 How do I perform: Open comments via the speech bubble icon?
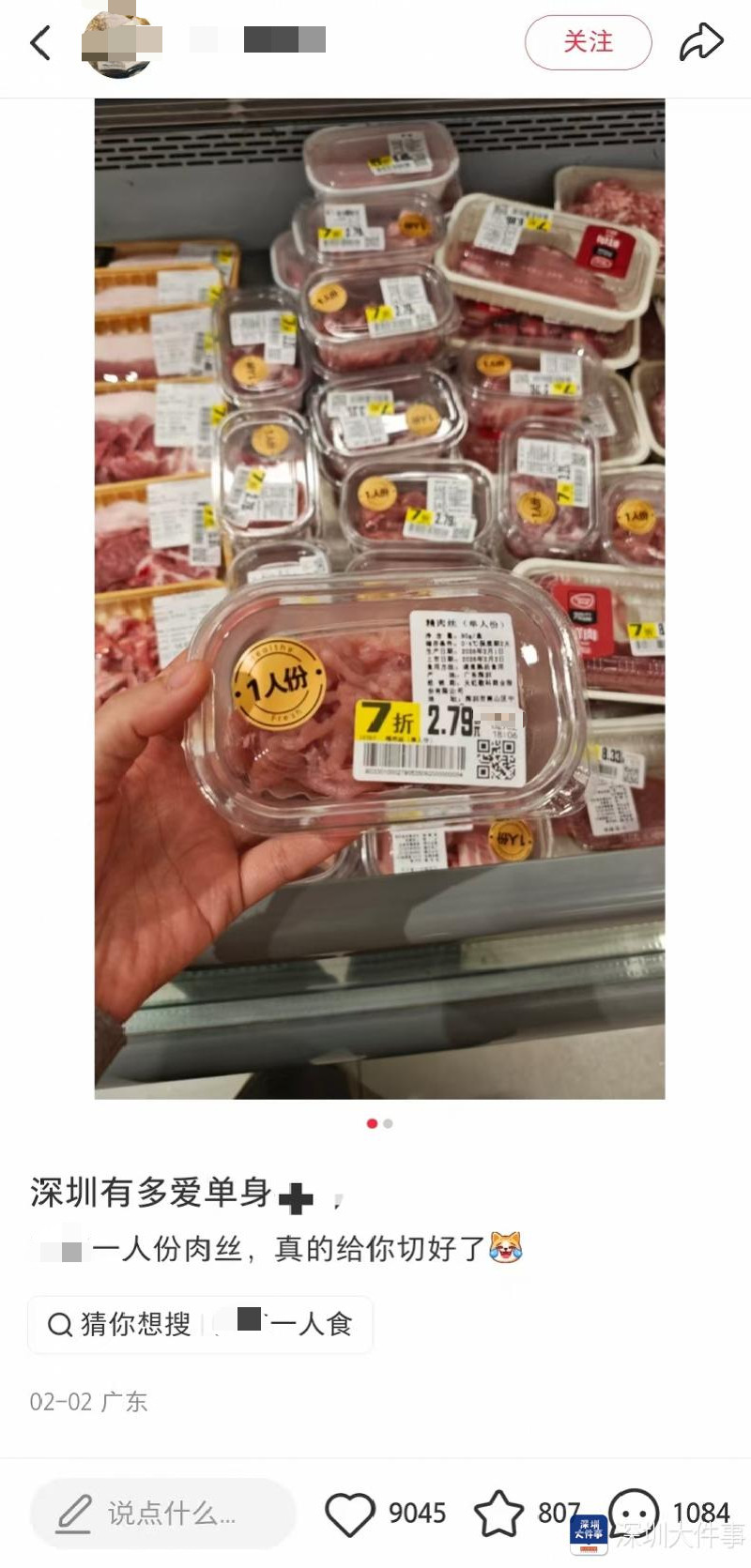634,1511
